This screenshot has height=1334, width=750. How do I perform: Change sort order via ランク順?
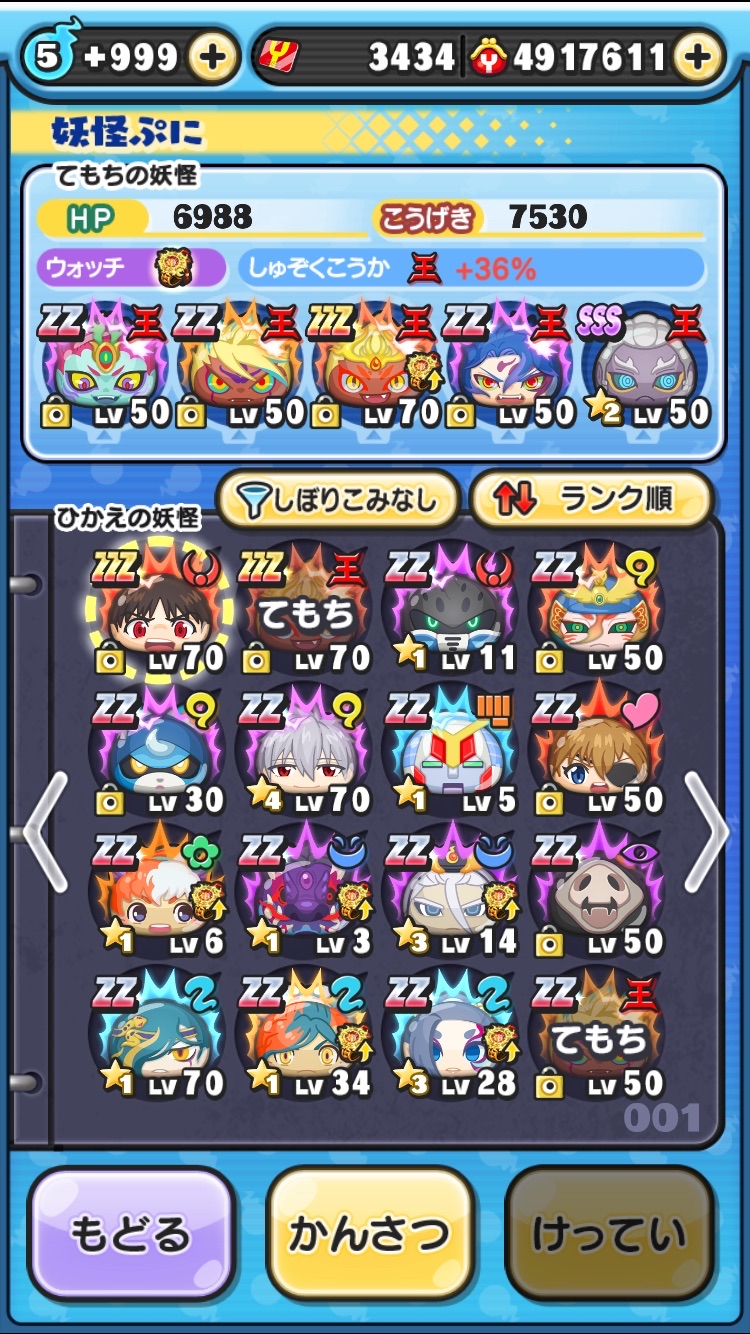590,499
